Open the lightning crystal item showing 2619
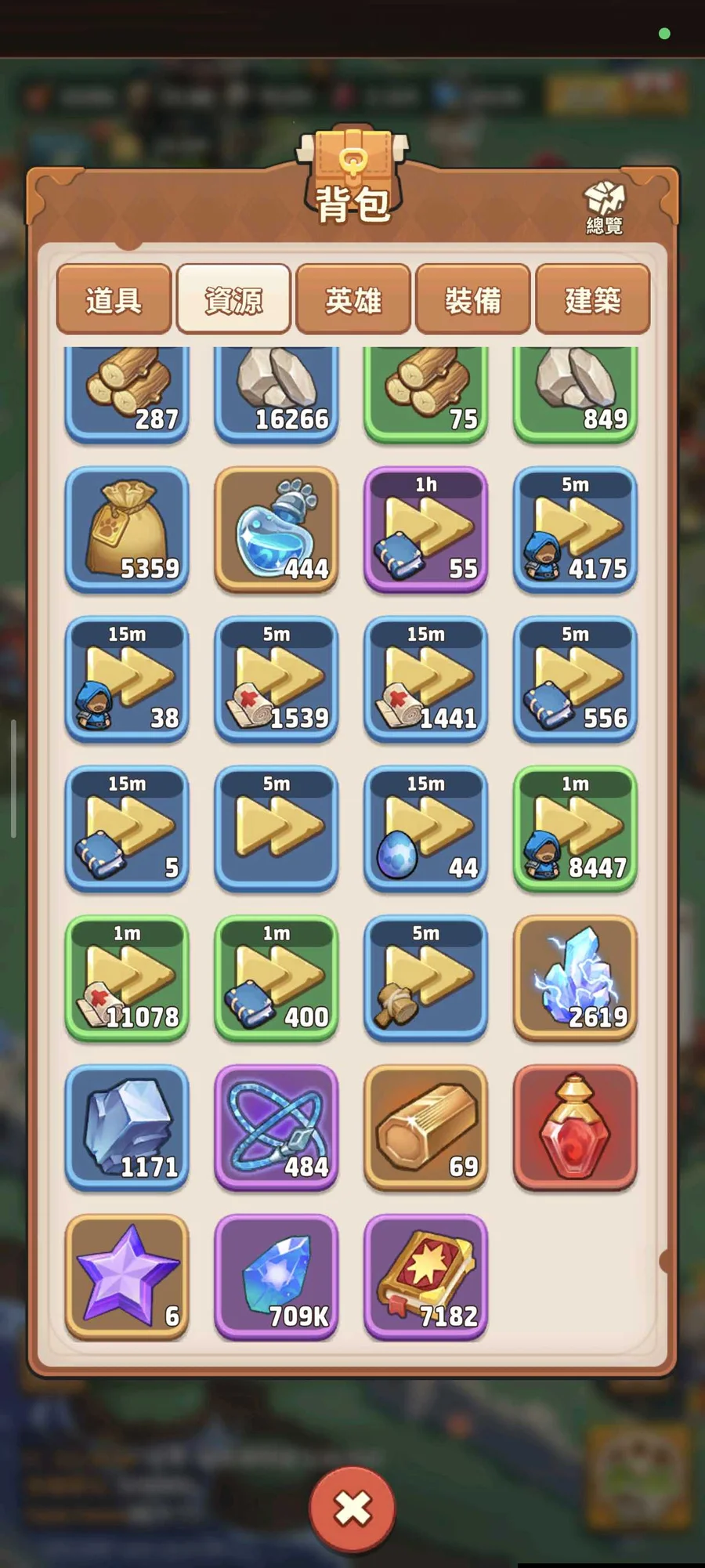The width and height of the screenshot is (705, 1568). (575, 977)
